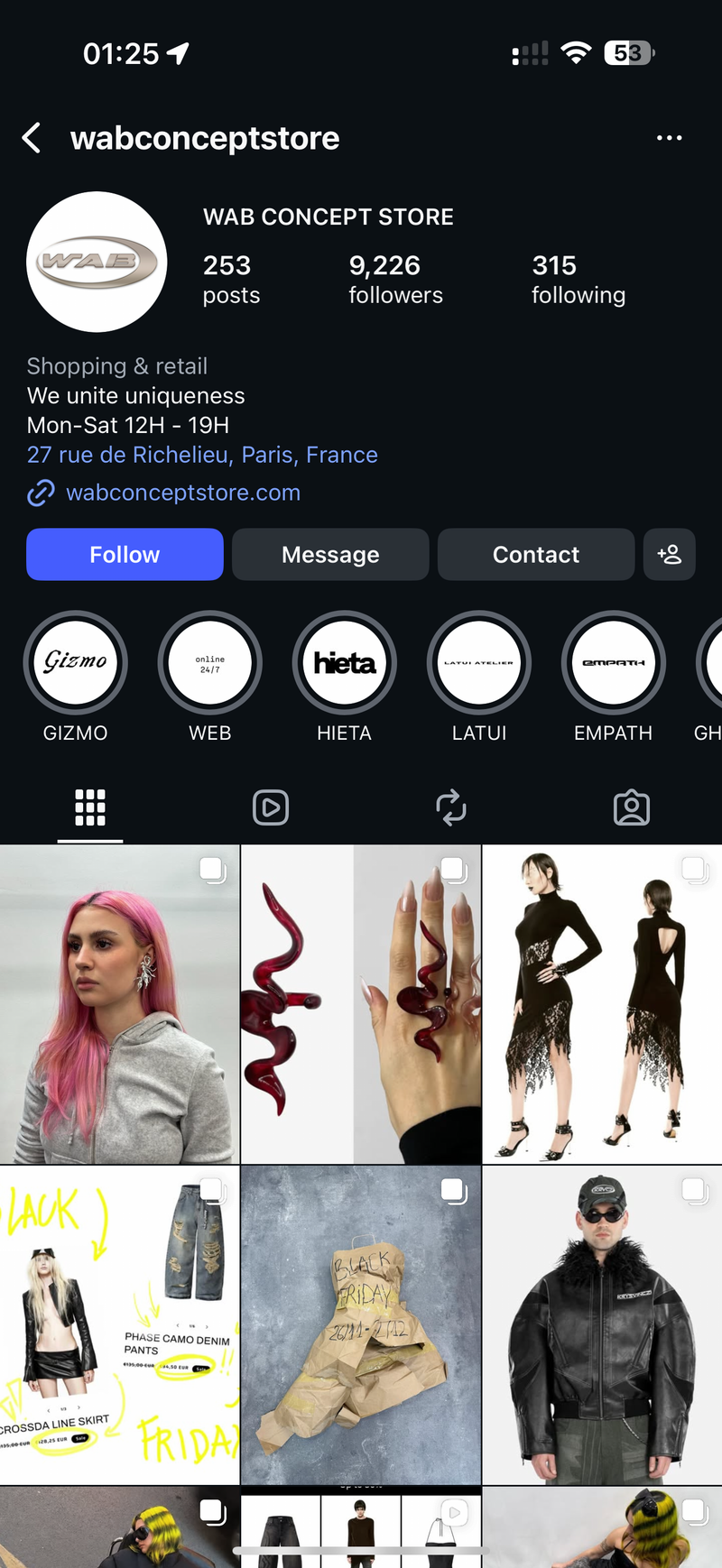View the HIETA story highlight

(345, 663)
